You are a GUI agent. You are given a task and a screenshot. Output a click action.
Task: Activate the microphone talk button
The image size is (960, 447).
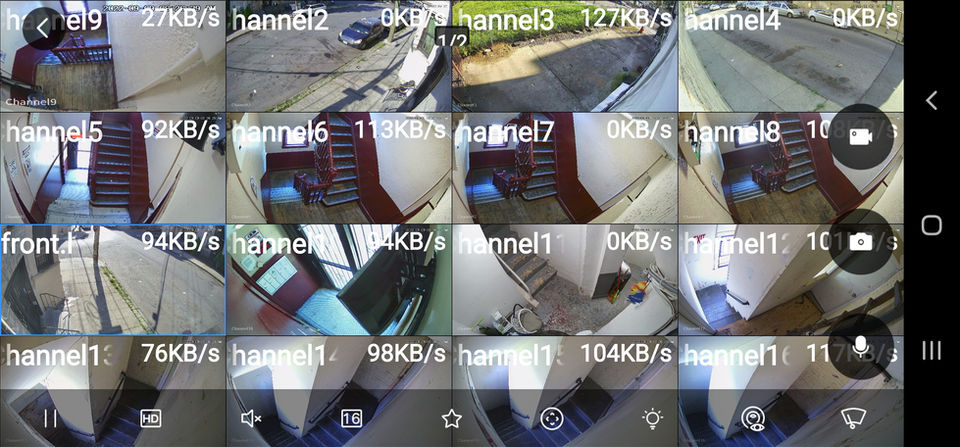coord(860,346)
